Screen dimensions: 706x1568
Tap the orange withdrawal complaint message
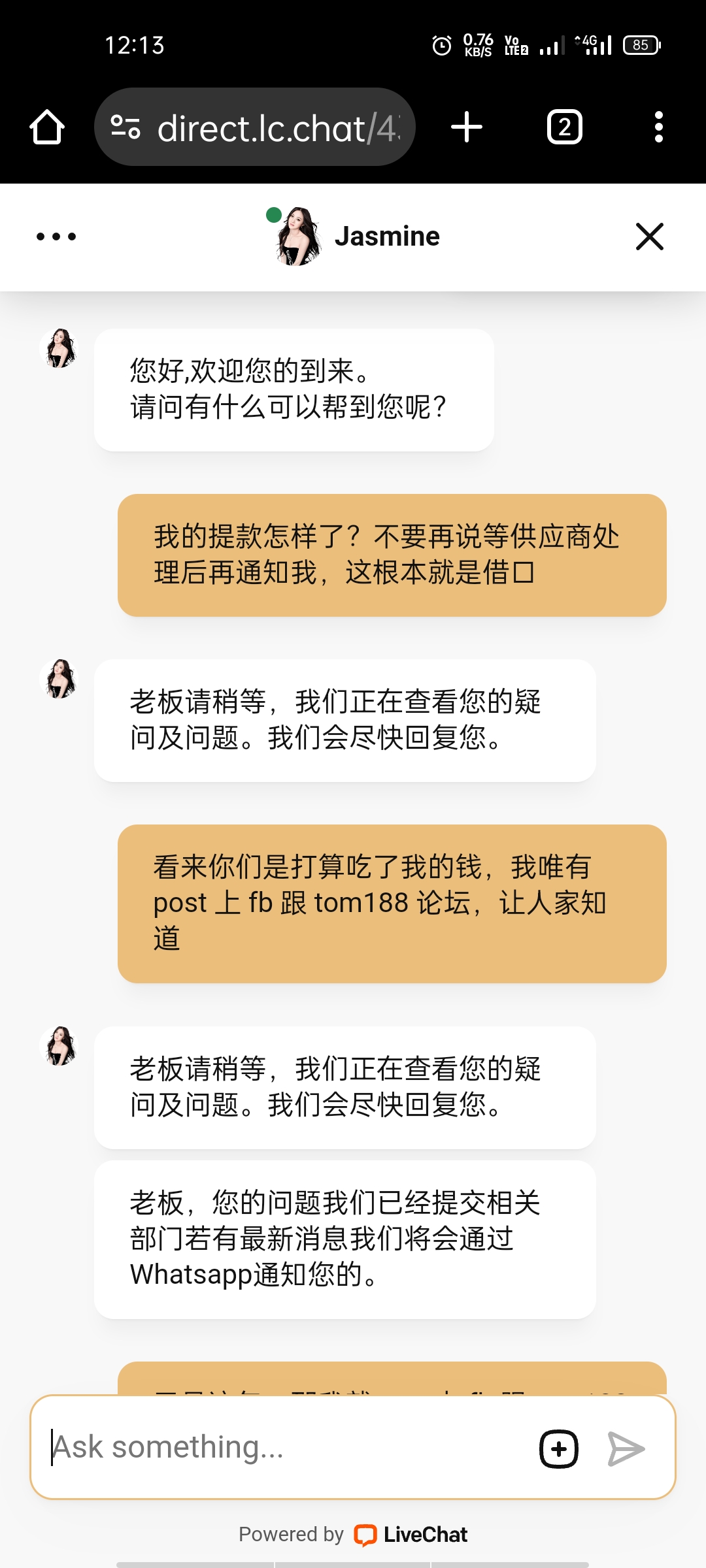click(x=392, y=556)
